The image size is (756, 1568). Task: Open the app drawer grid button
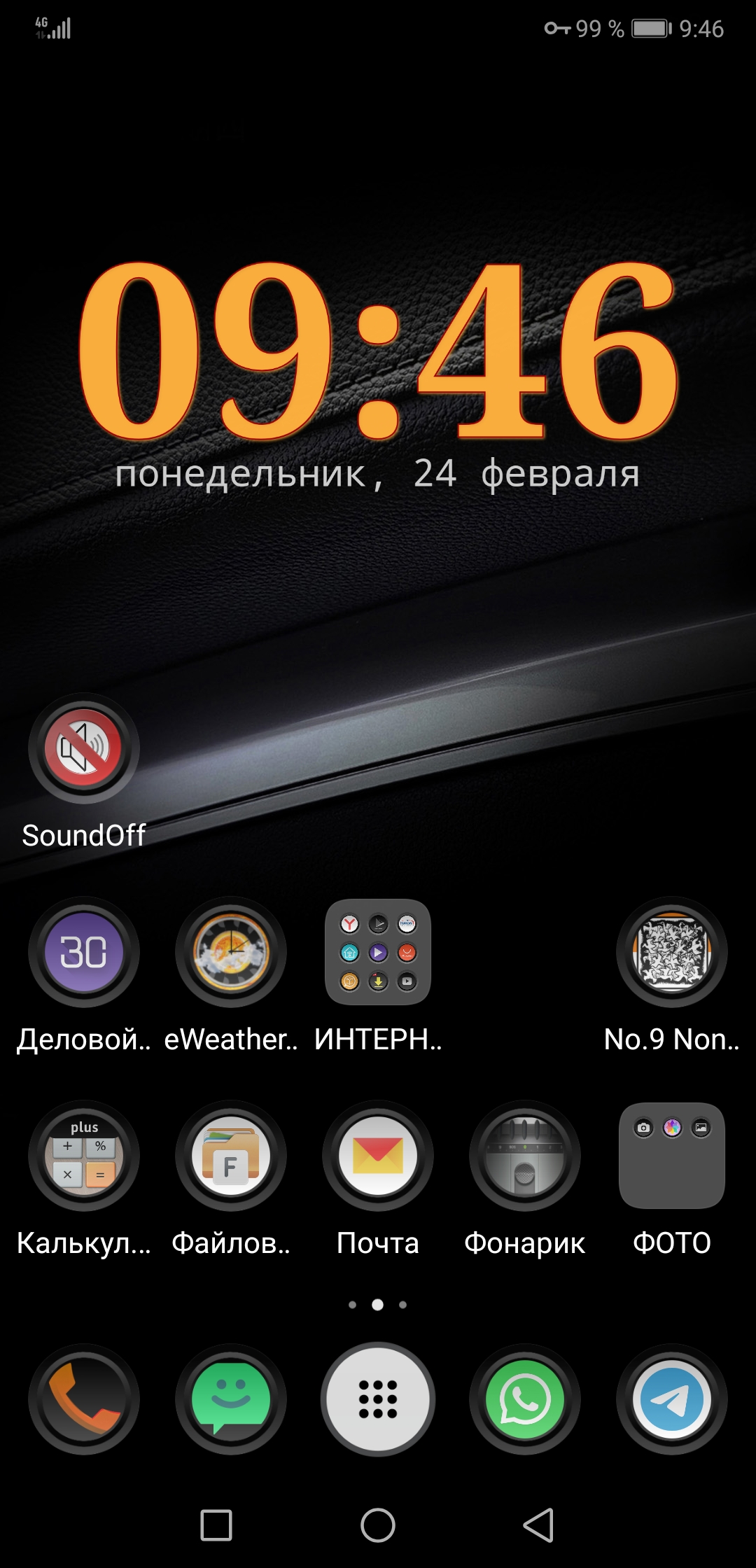pyautogui.click(x=378, y=1399)
